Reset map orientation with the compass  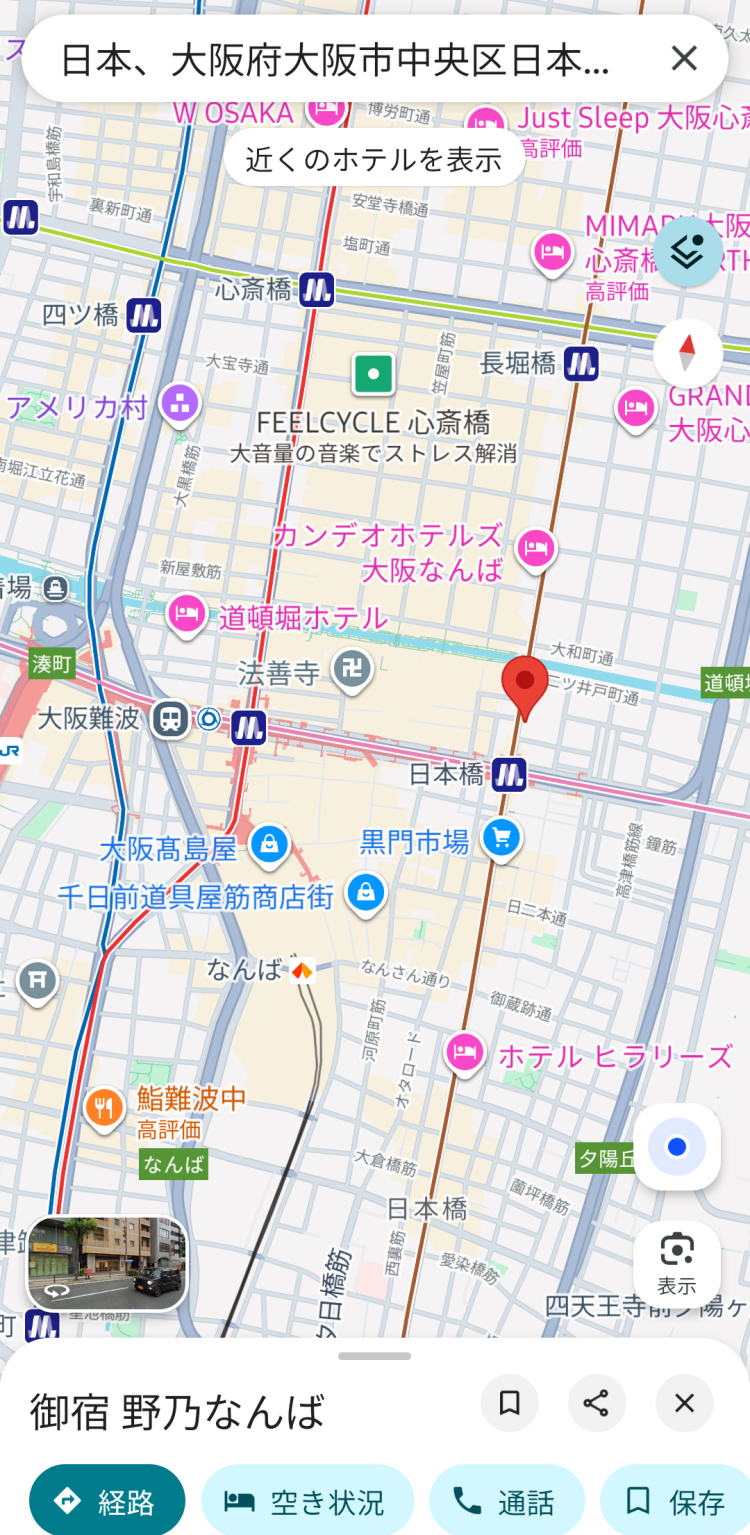[687, 353]
